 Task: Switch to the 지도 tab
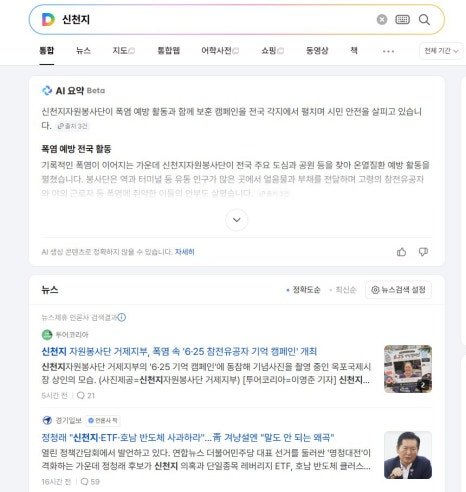pyautogui.click(x=123, y=51)
